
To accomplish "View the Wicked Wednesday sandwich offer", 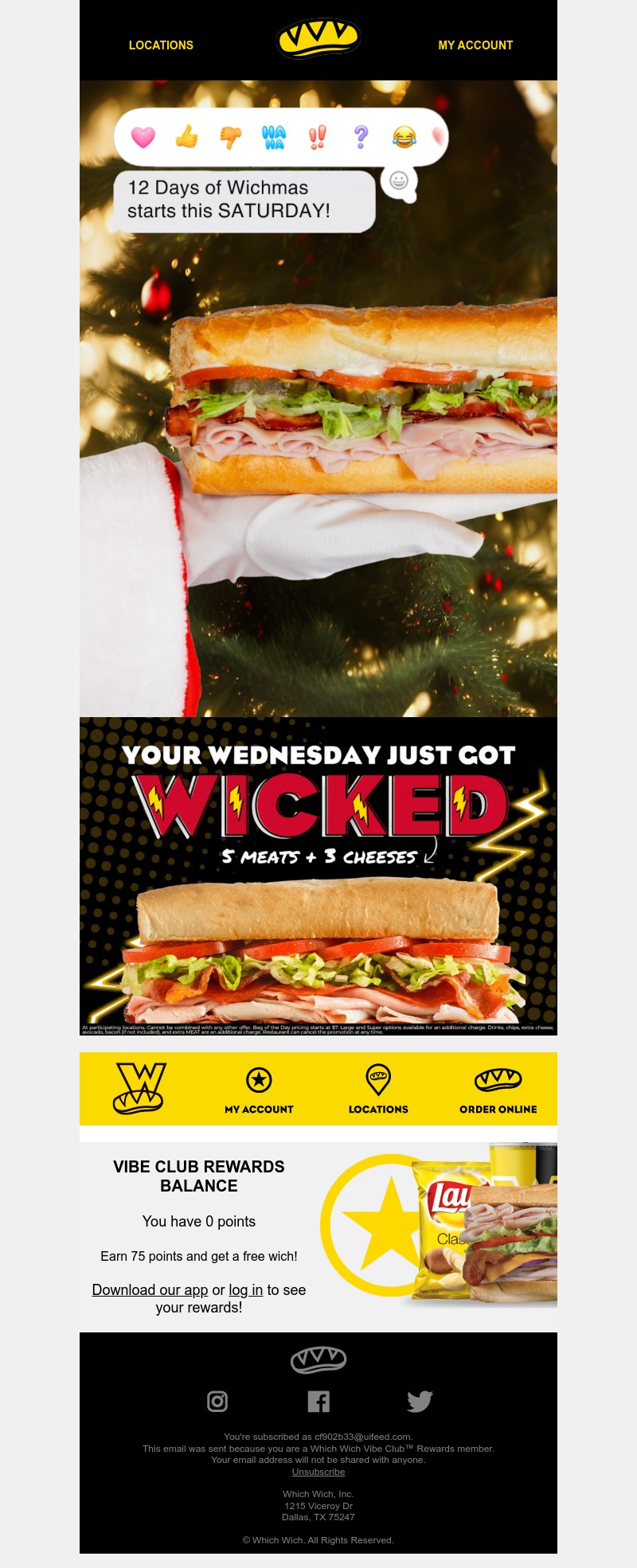I will 318,876.
